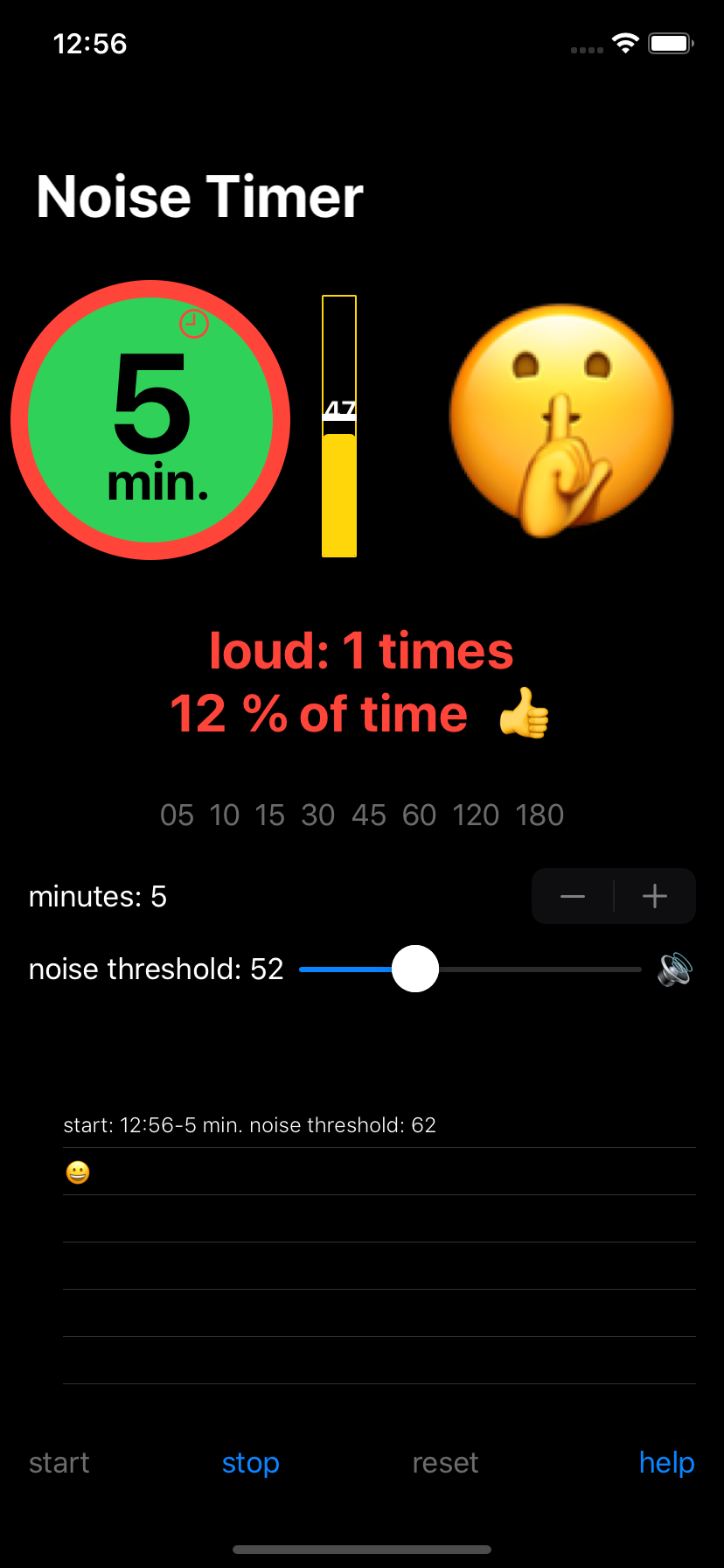Reset the noise timer session
The width and height of the screenshot is (724, 1568).
point(445,1462)
